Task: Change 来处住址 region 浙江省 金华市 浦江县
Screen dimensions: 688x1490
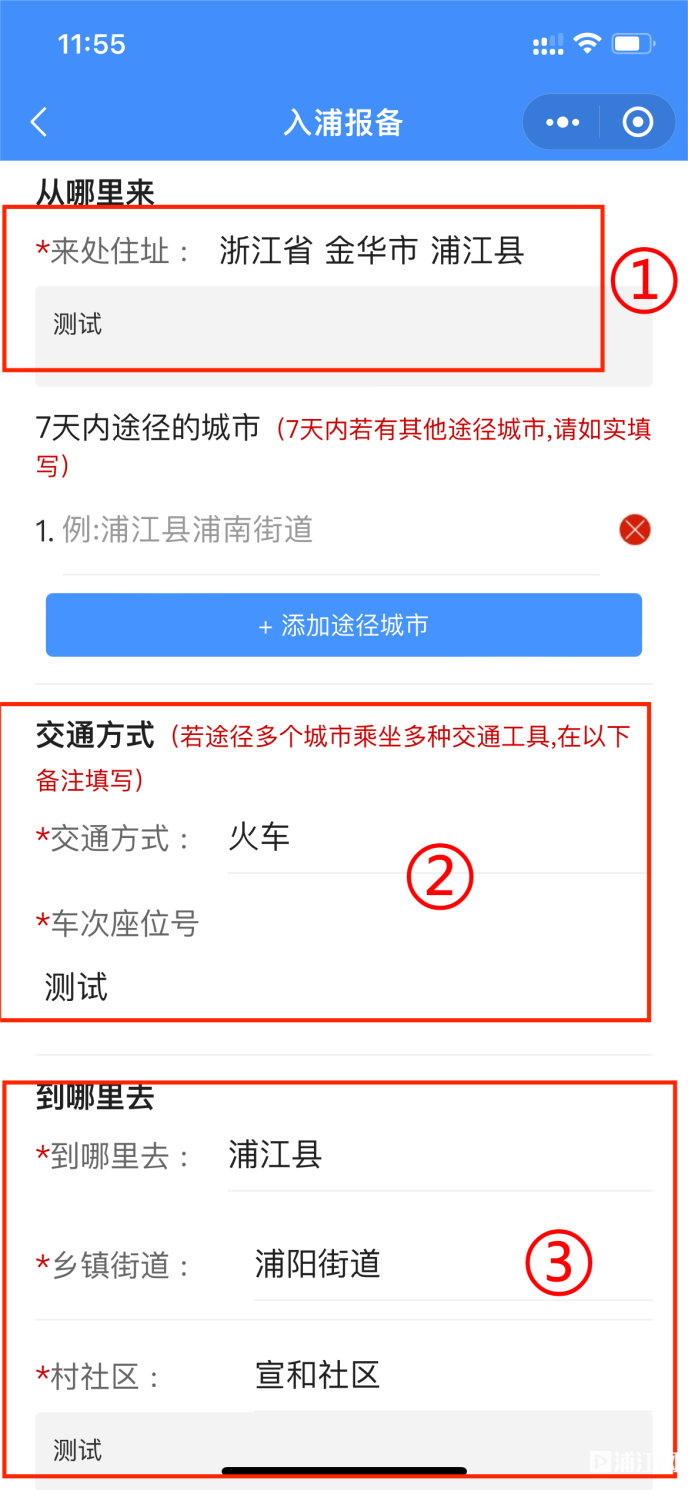Action: 372,251
